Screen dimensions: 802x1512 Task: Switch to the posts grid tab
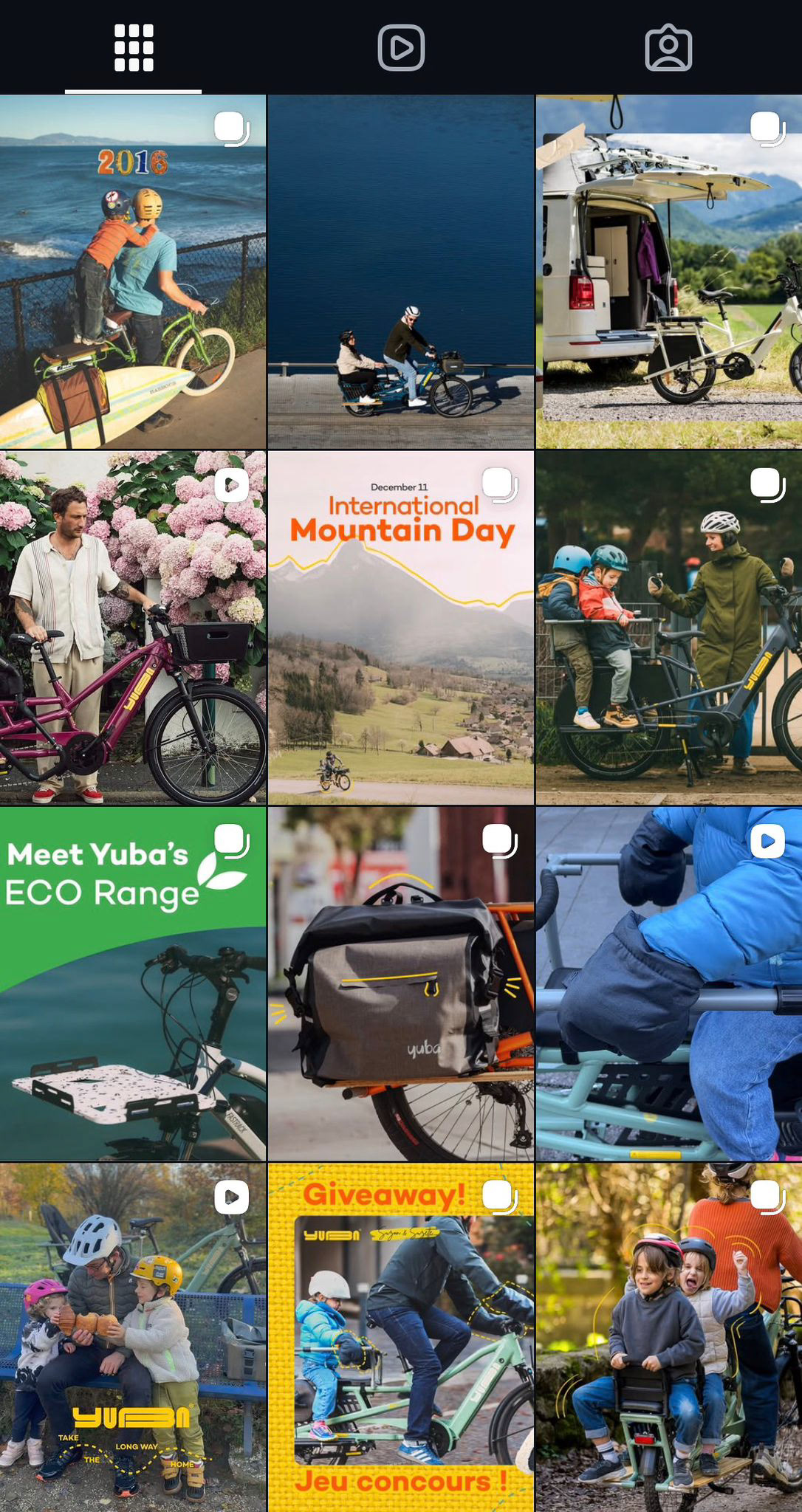(x=134, y=48)
